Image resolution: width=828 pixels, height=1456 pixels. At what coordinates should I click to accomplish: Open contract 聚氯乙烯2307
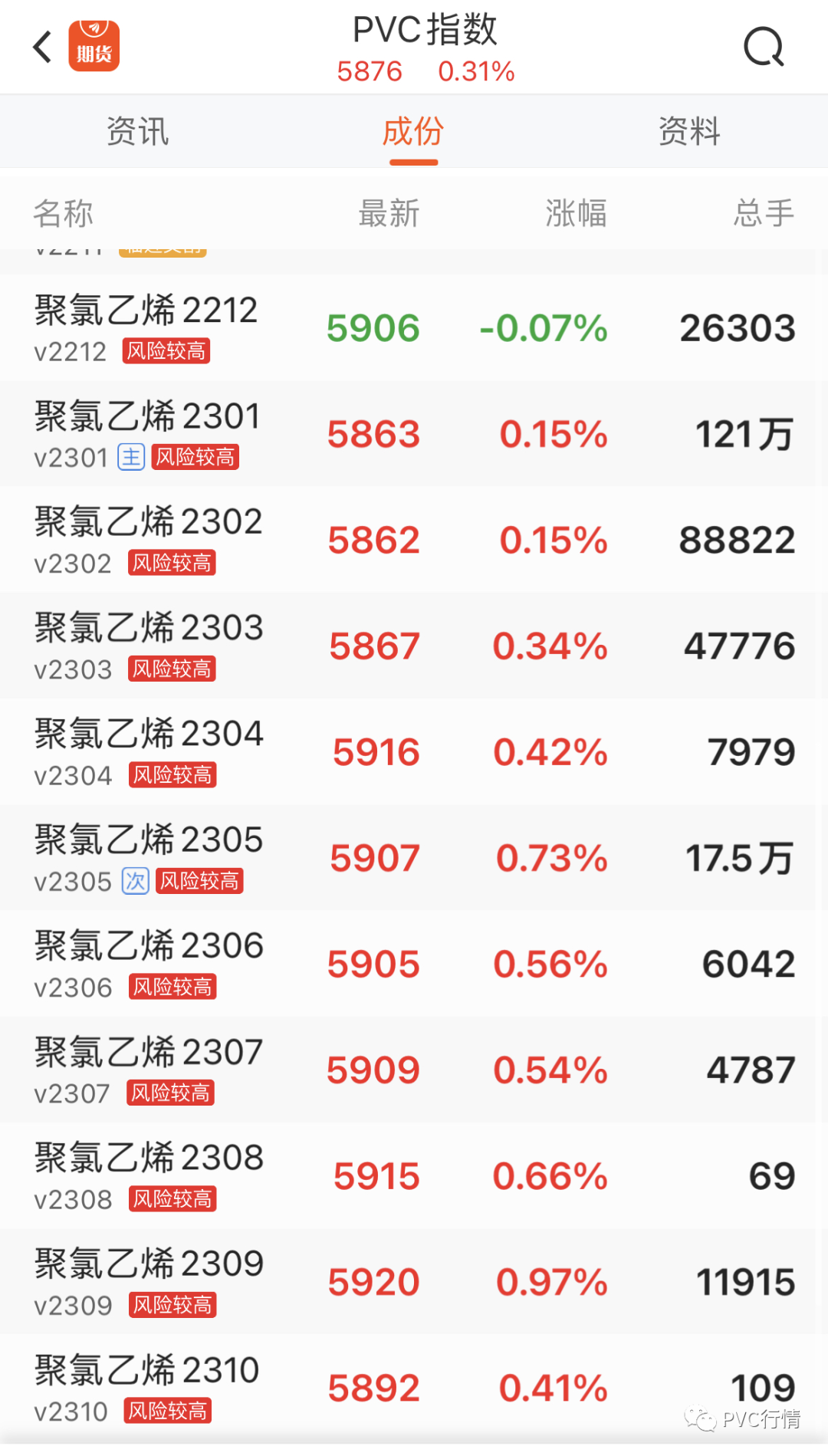point(414,1070)
